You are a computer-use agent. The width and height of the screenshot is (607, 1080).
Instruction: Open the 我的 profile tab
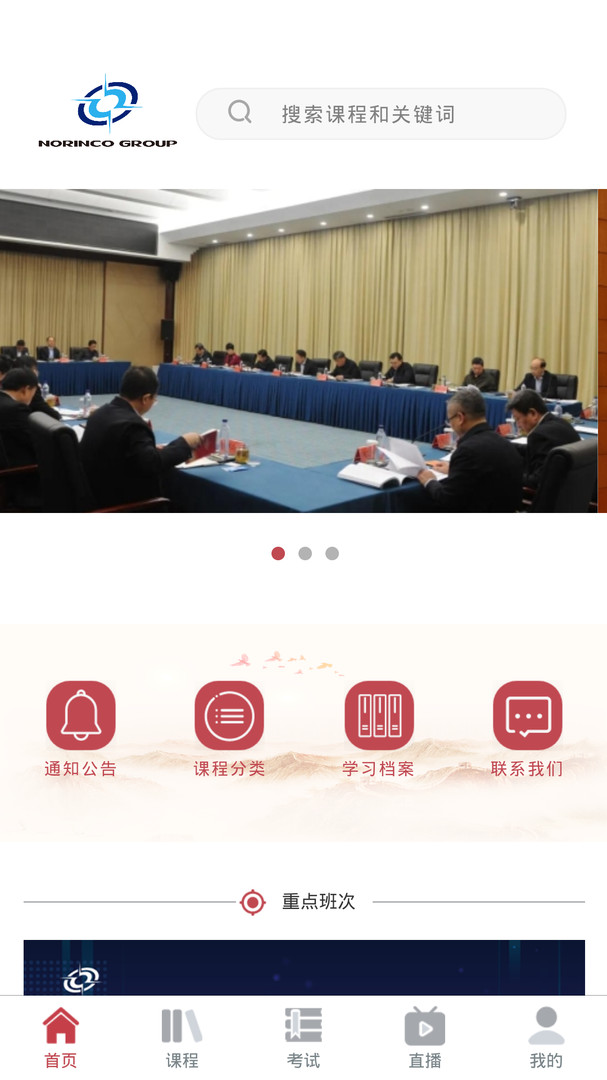tap(546, 1038)
